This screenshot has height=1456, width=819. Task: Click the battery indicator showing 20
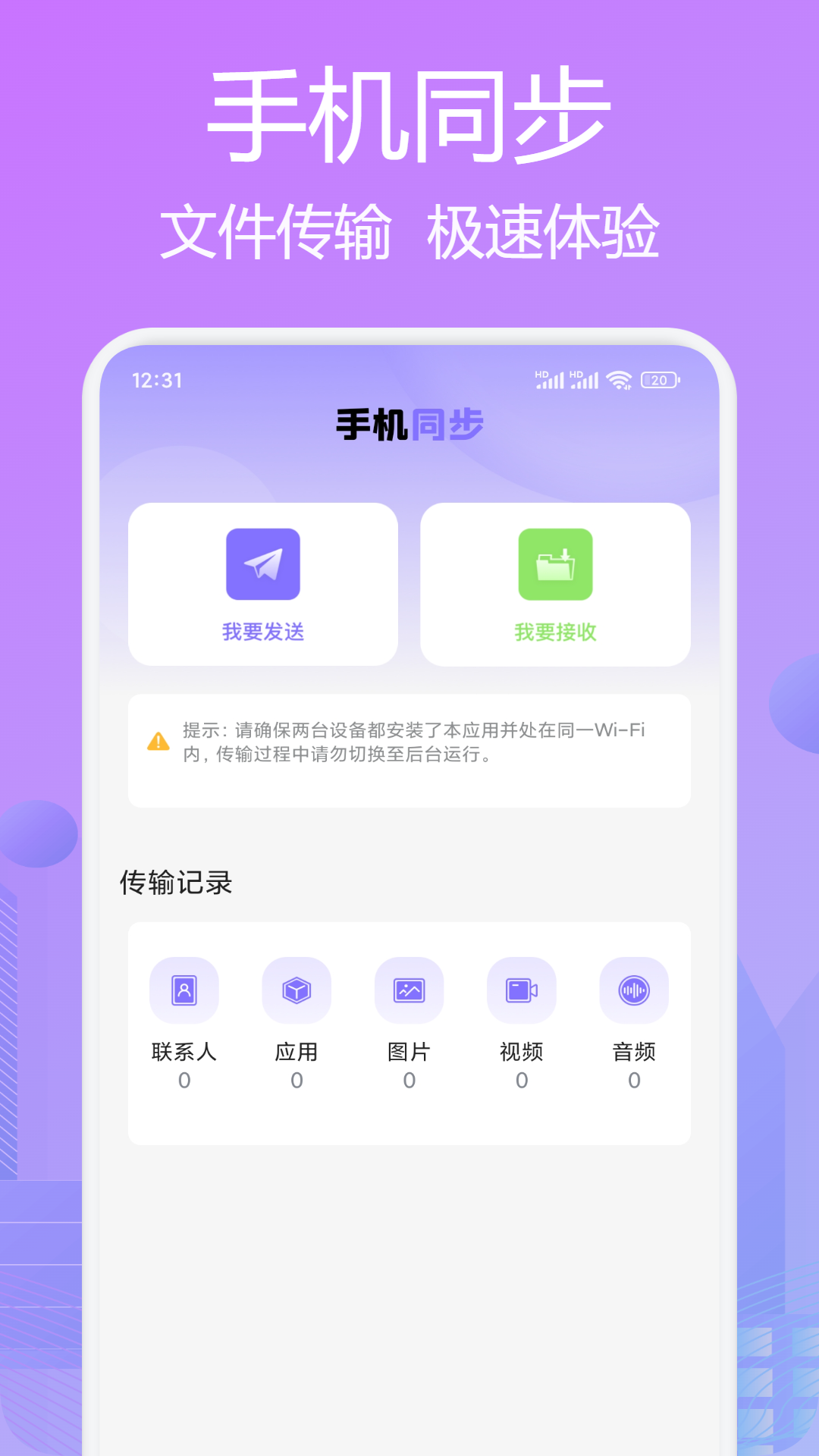click(658, 379)
